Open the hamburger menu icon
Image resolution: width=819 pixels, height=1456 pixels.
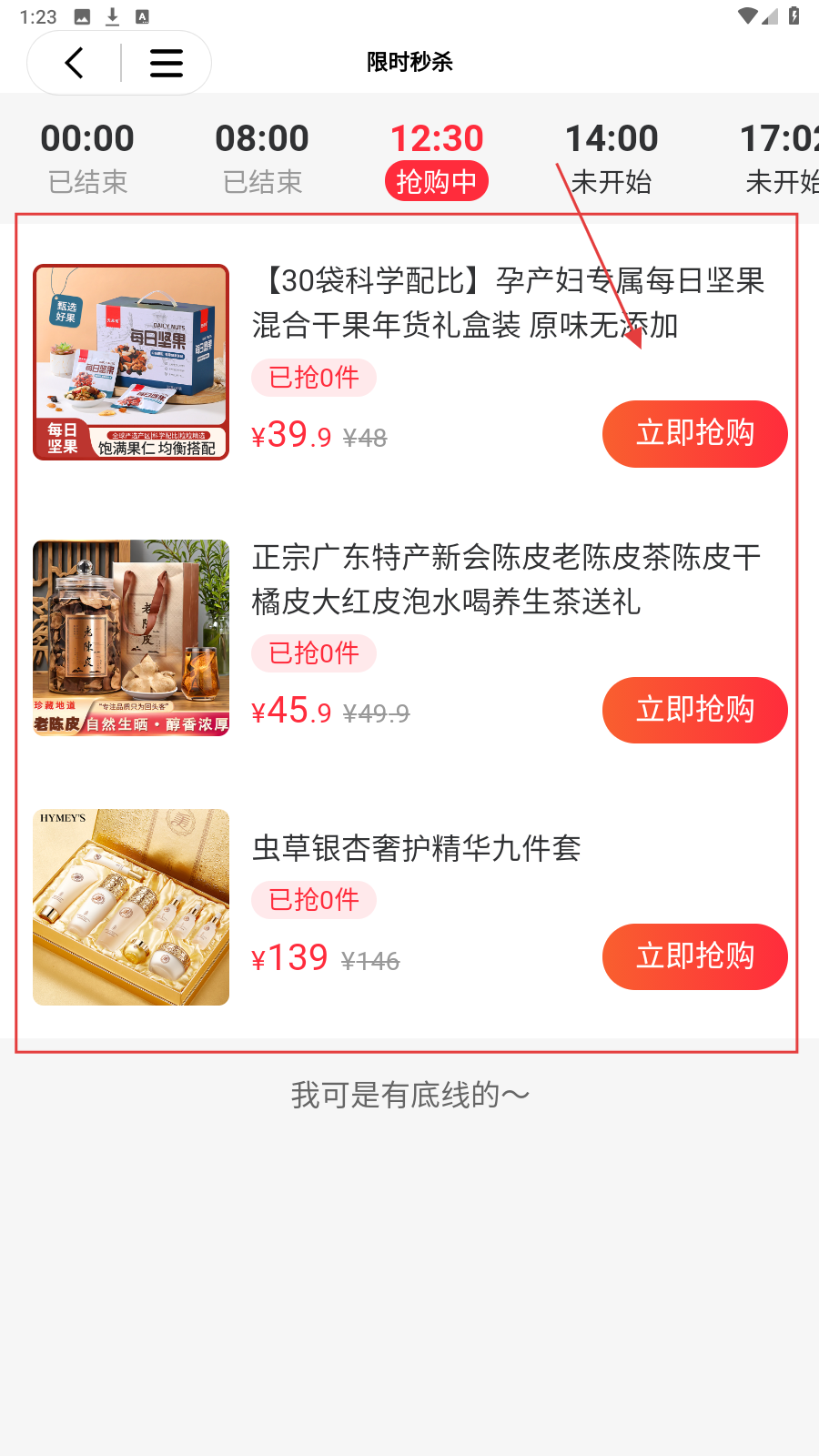[x=166, y=63]
